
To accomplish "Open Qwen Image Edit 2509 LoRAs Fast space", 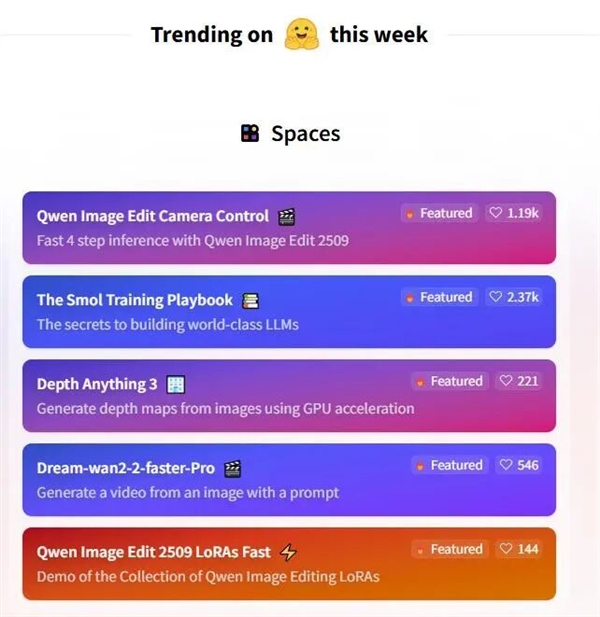I will [154, 552].
